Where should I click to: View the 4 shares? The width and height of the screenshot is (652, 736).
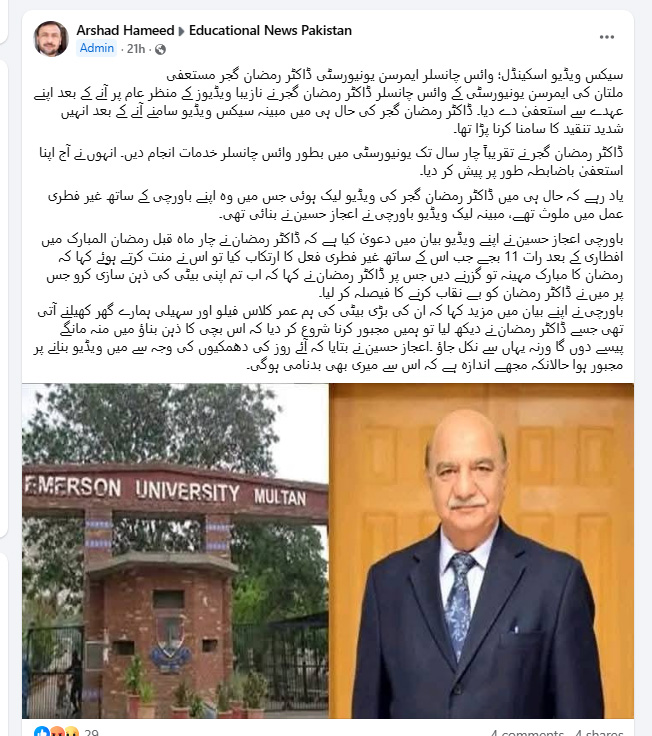click(599, 732)
